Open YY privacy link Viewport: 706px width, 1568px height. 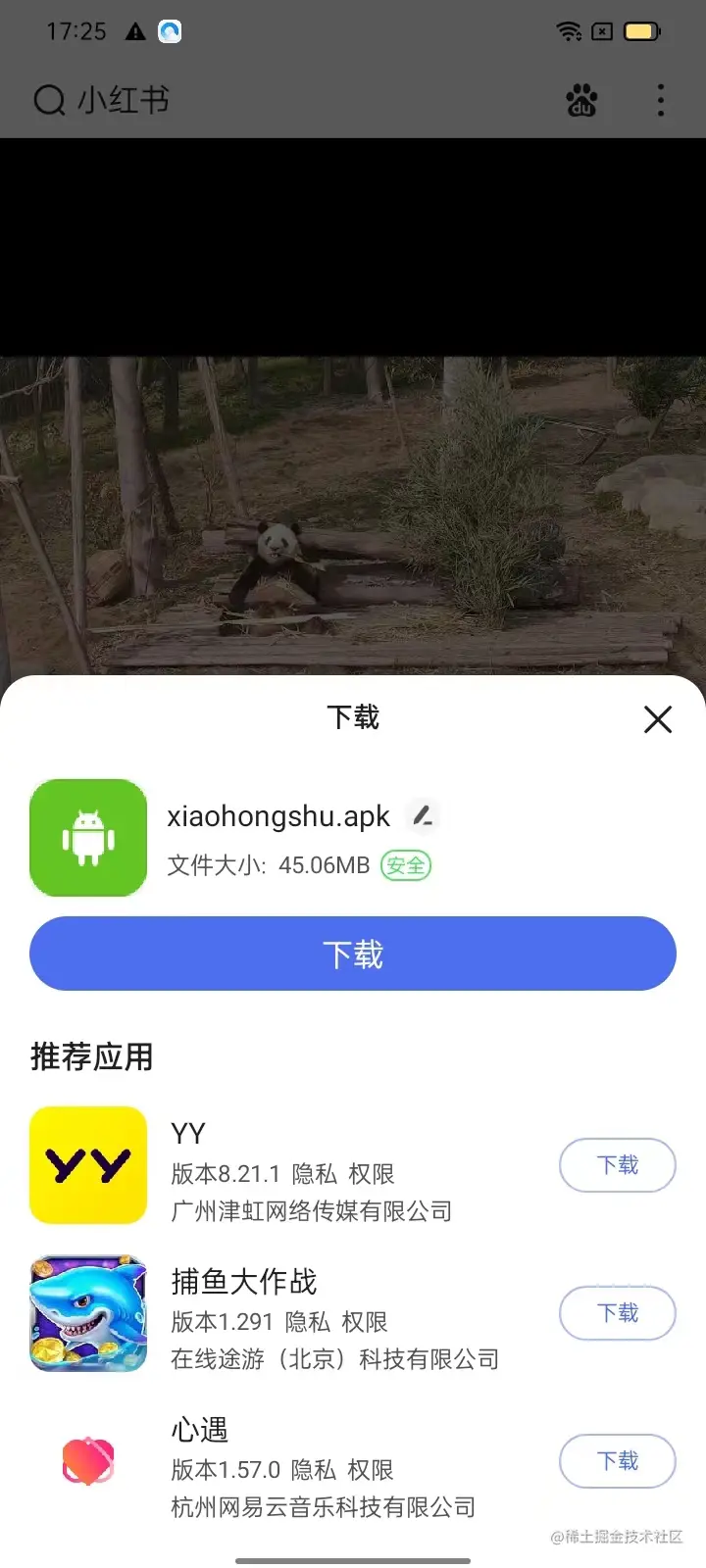click(314, 1174)
